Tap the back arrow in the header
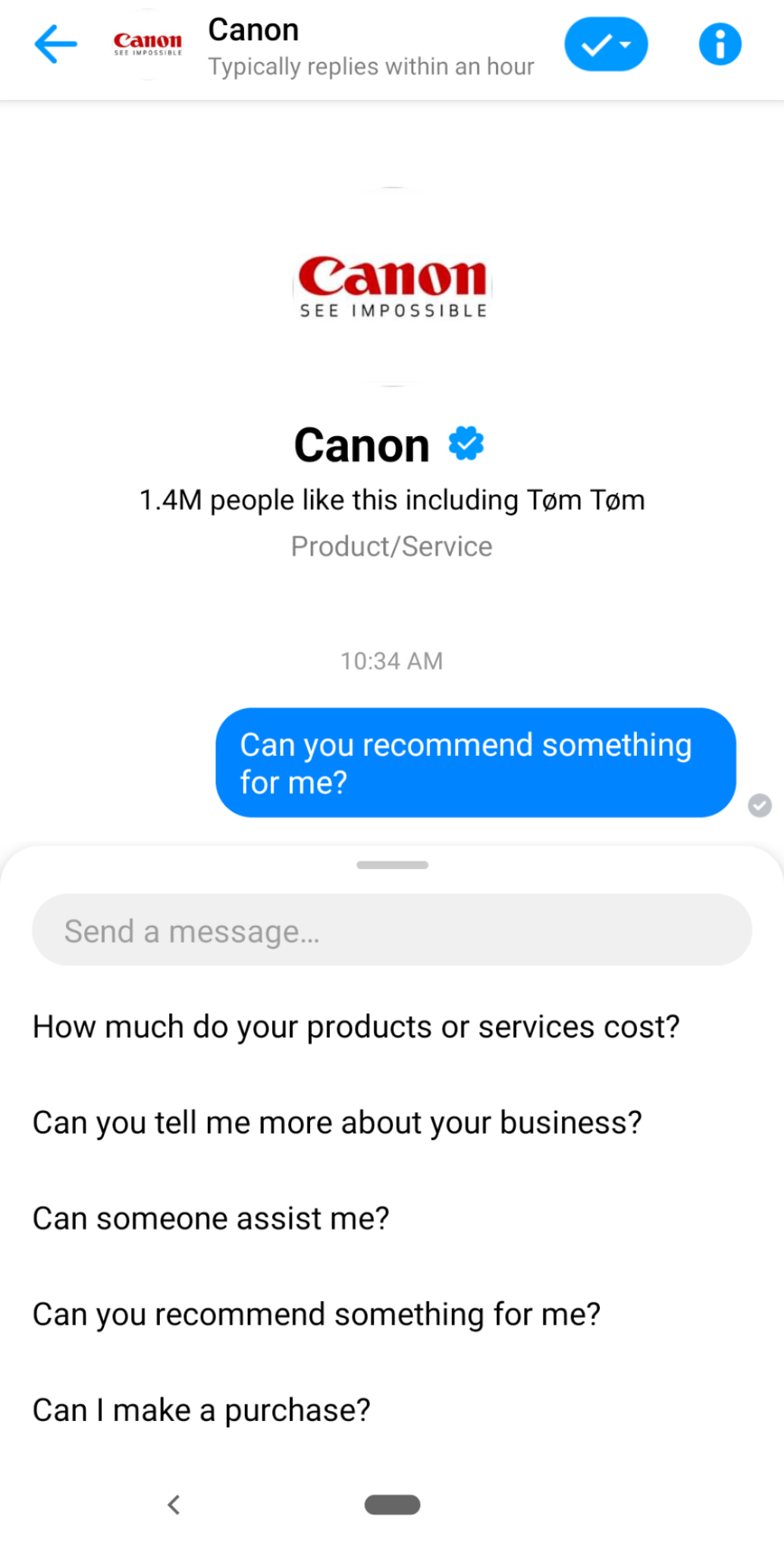This screenshot has width=784, height=1553. tap(55, 44)
